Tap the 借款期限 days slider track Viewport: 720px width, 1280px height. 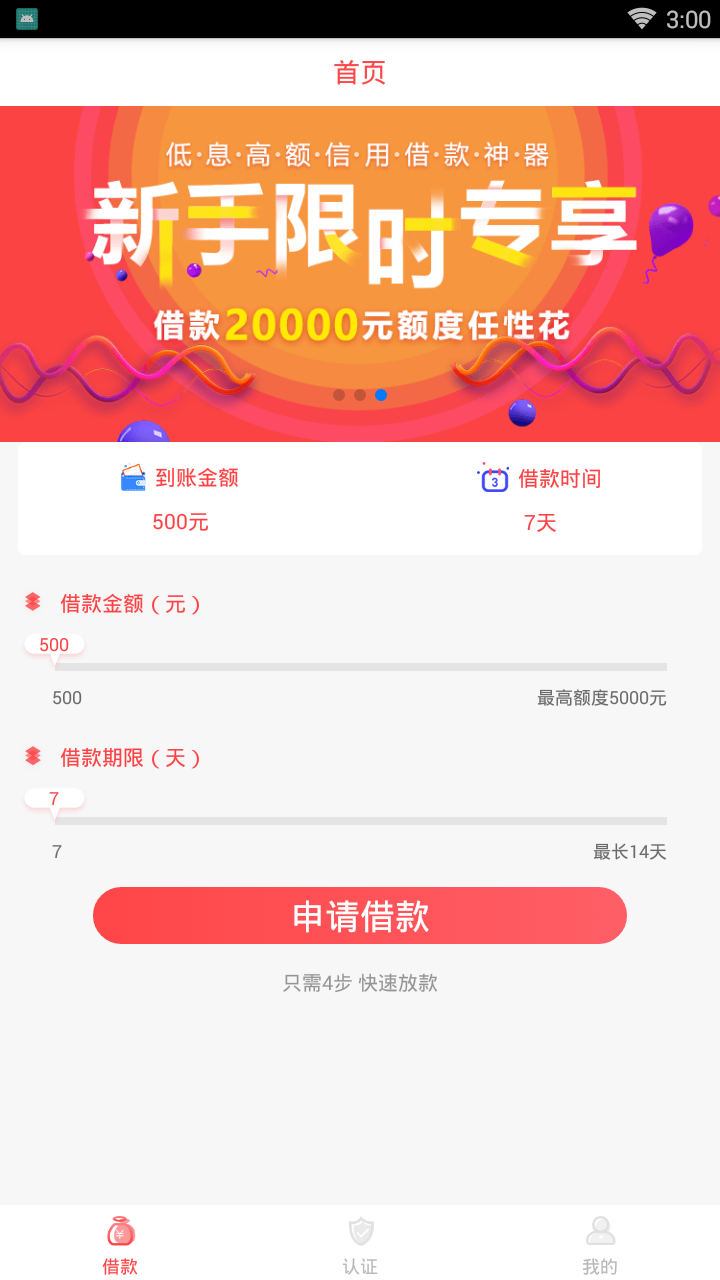[x=360, y=820]
